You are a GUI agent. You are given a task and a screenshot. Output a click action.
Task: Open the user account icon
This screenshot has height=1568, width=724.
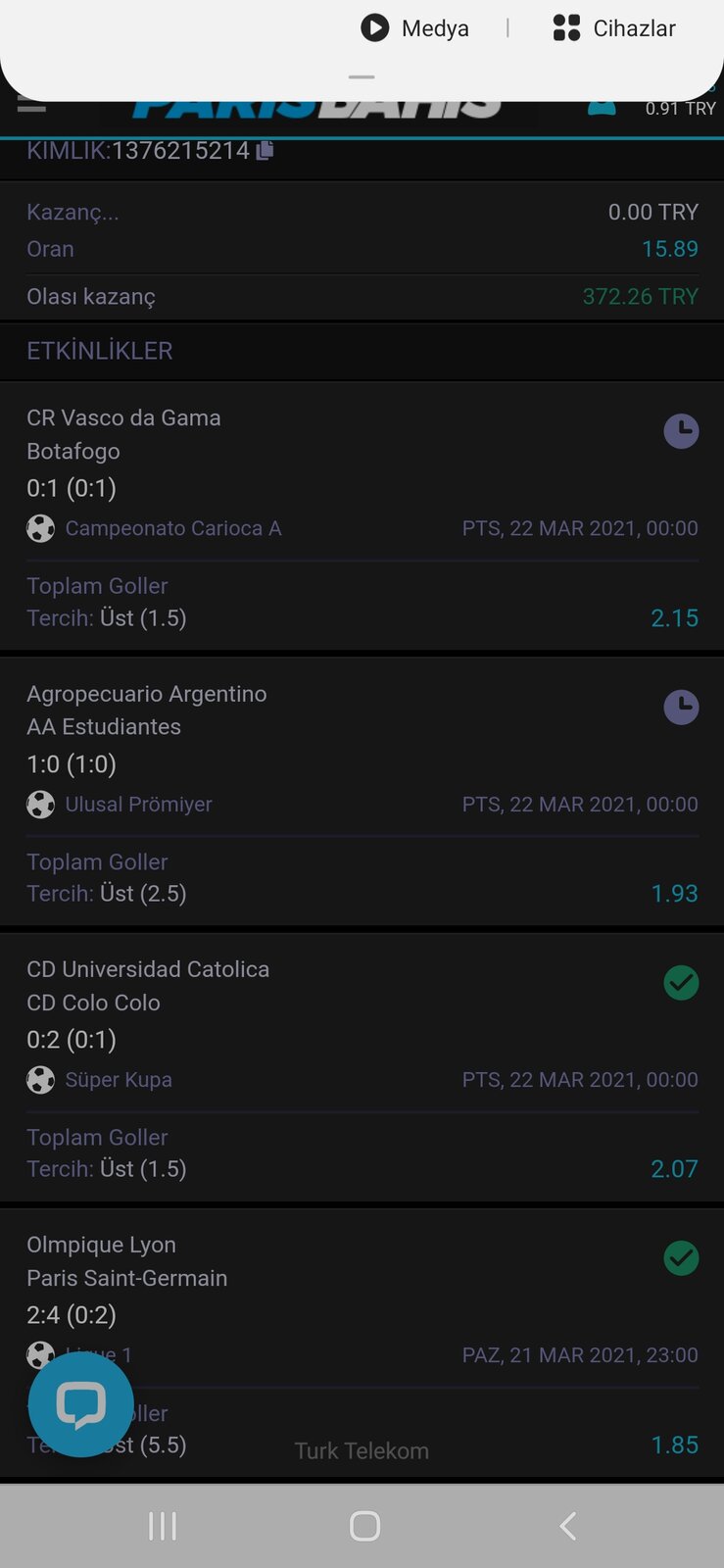point(602,106)
